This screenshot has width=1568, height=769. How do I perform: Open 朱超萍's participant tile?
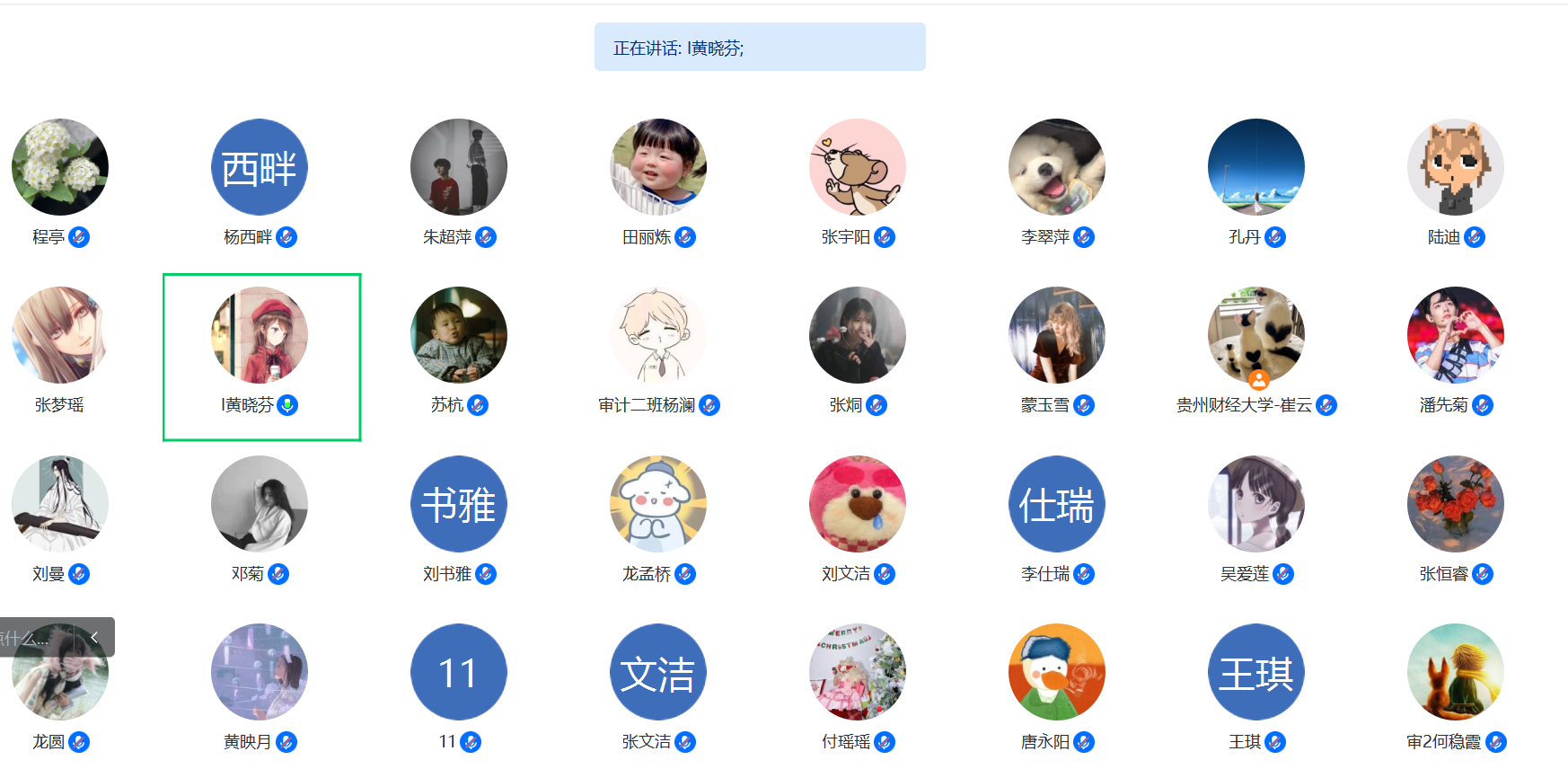click(459, 168)
